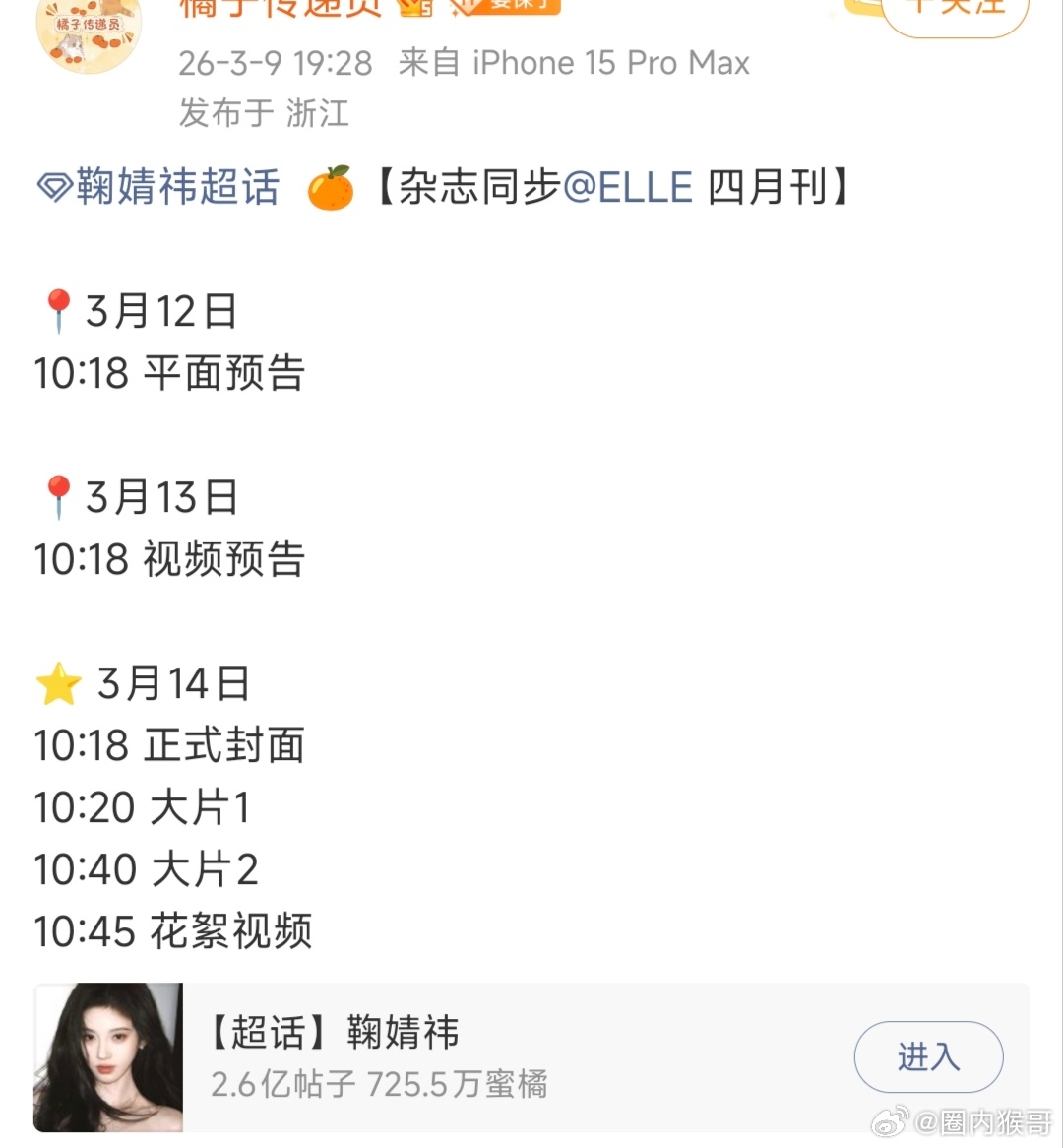The height and width of the screenshot is (1148, 1063).
Task: Click the 【超话】鞠婧祎 card title
Action: point(335,1033)
